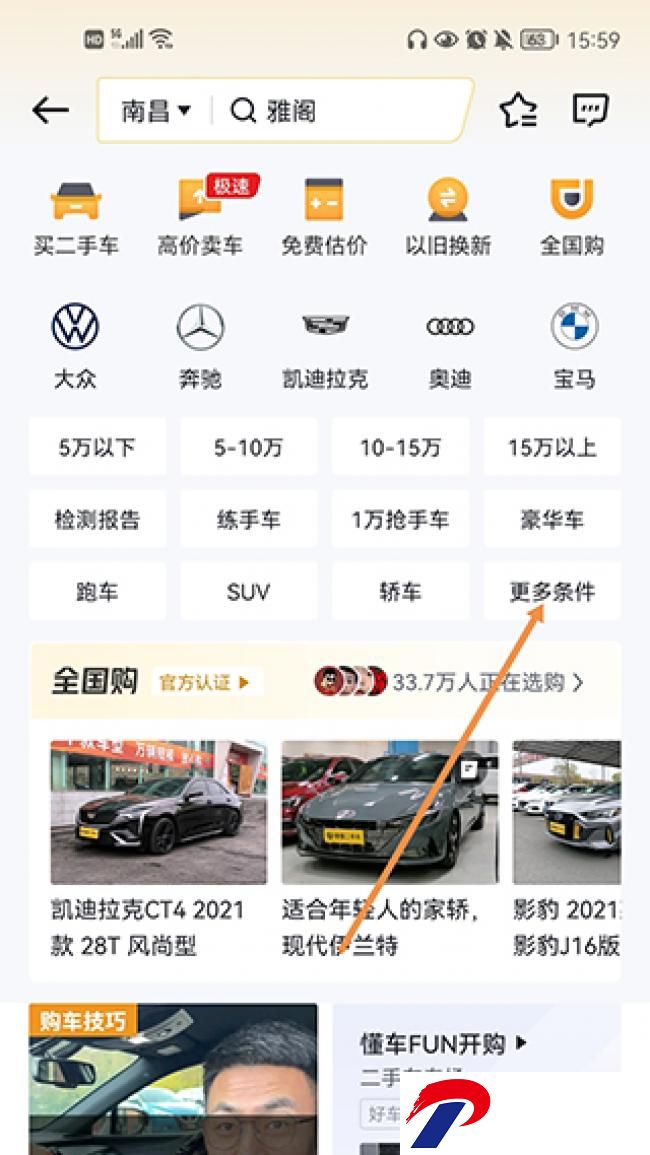Open the 购车技巧 video card

pyautogui.click(x=173, y=1078)
